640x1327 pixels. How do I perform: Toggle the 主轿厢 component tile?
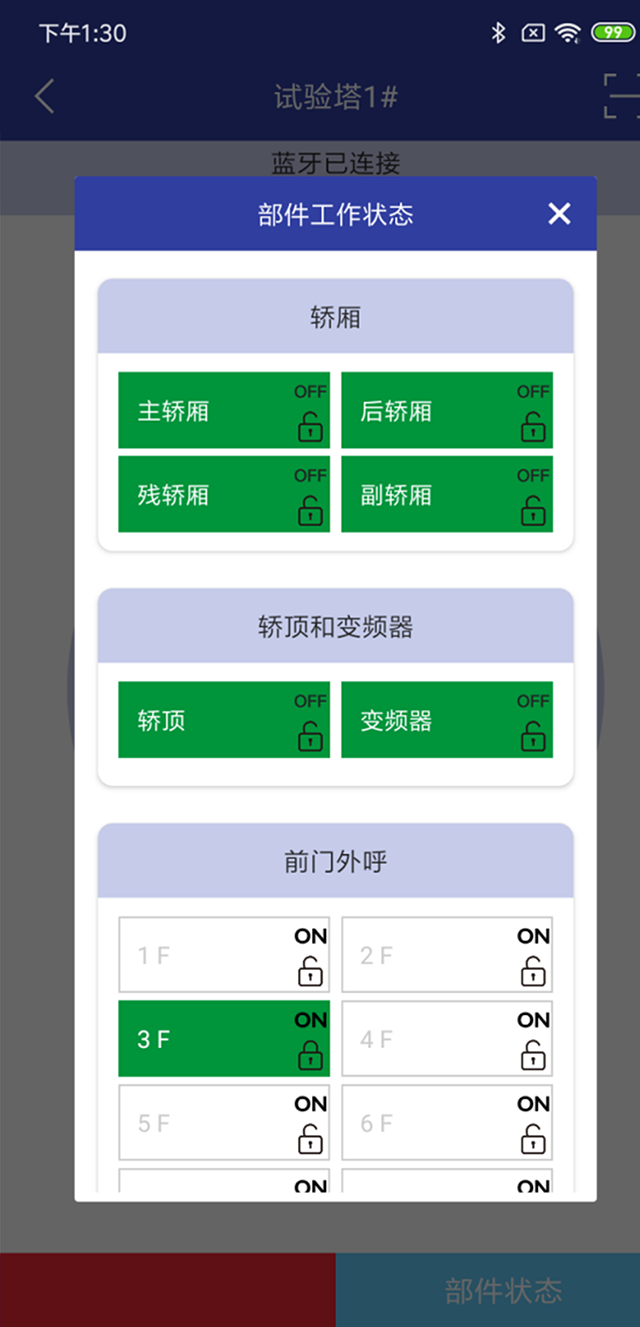coord(224,410)
